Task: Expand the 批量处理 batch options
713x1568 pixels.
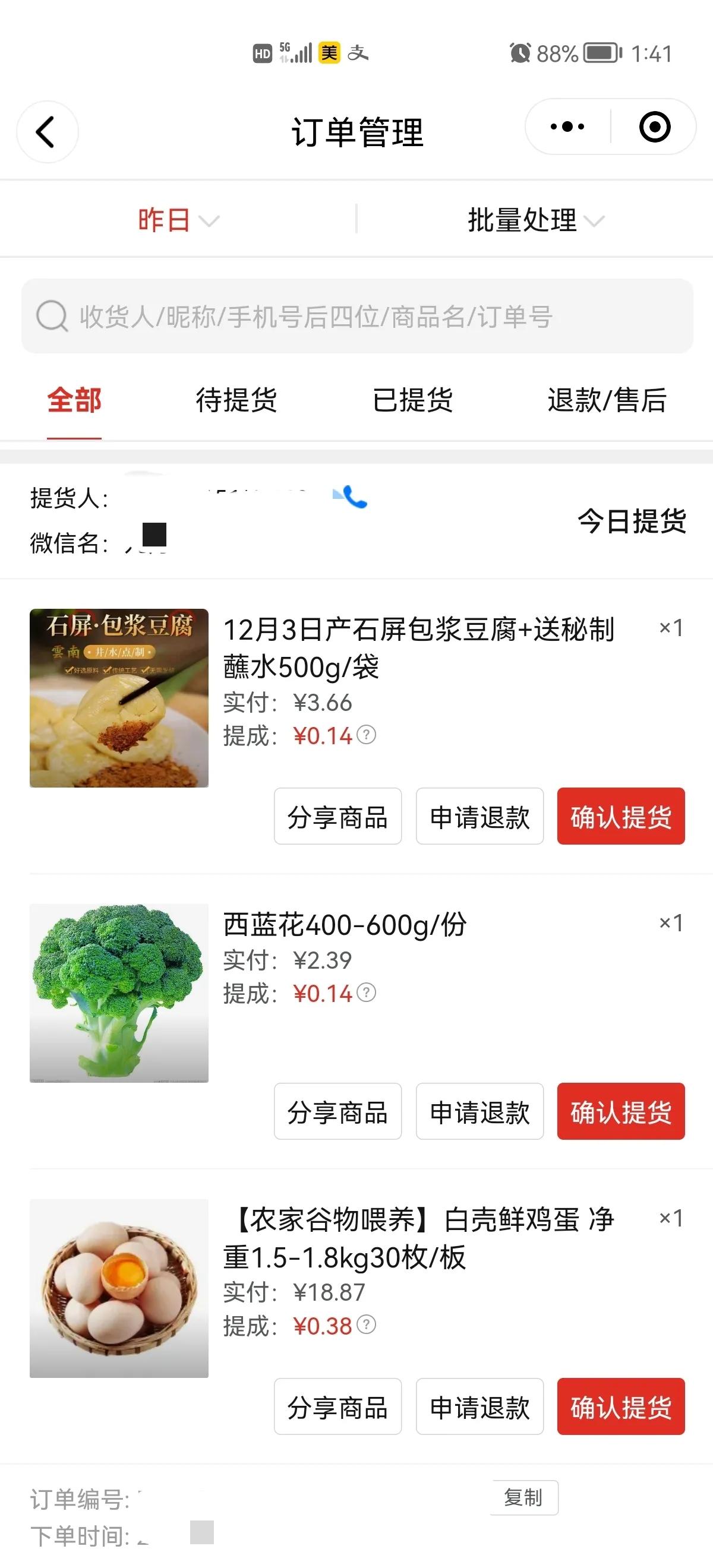Action: point(535,220)
